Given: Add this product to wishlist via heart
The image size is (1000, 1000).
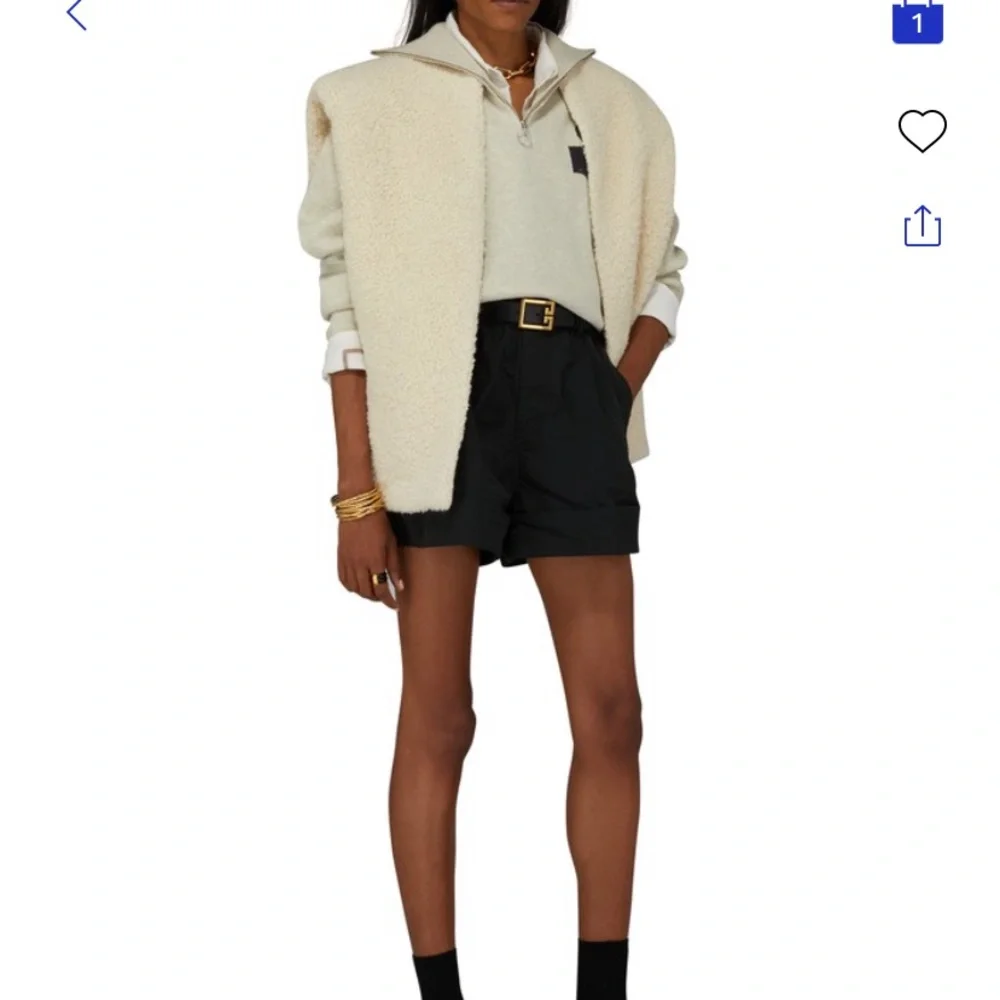Looking at the screenshot, I should [921, 131].
